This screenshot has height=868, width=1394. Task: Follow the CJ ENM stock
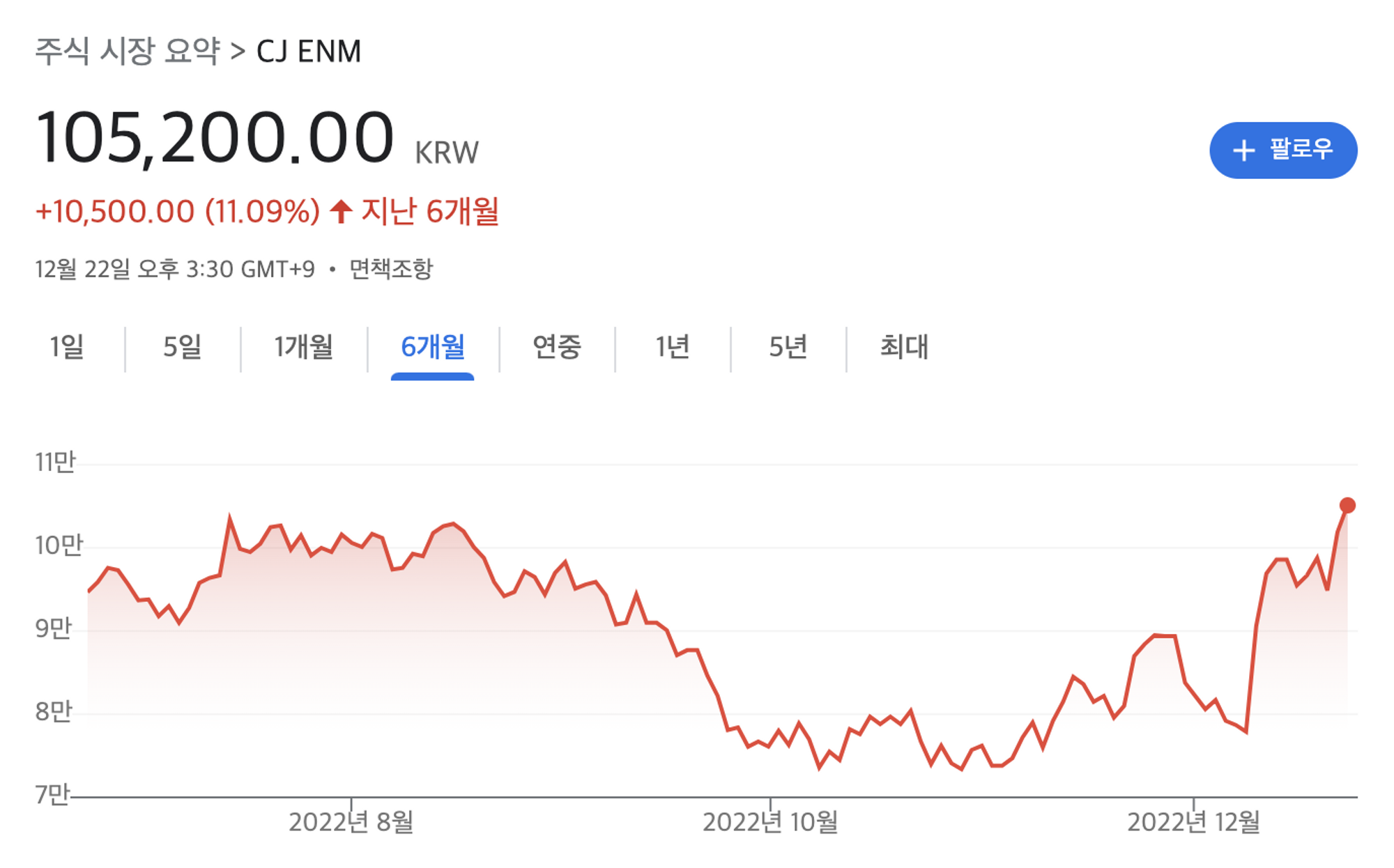[1282, 150]
